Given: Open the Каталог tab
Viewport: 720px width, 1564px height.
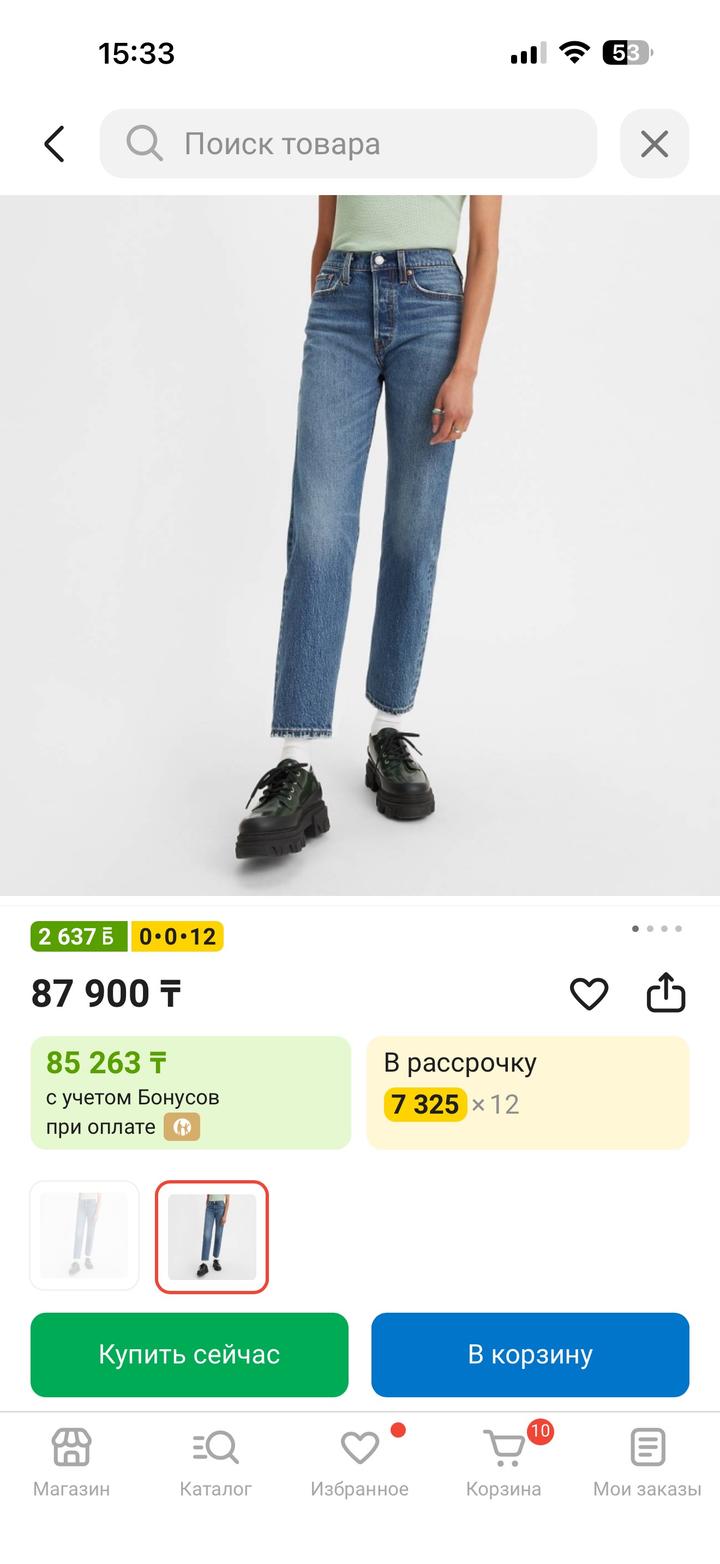Looking at the screenshot, I should [215, 1462].
